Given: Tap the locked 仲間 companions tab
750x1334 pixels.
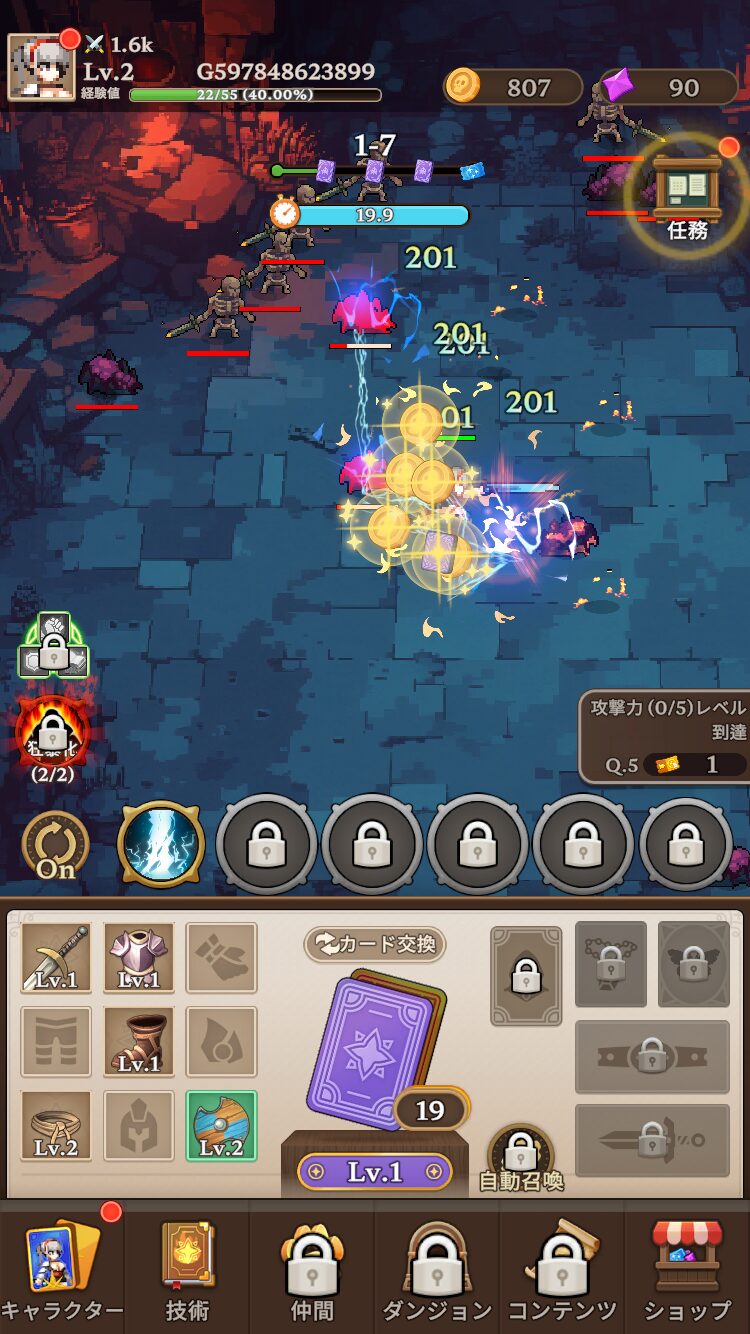Looking at the screenshot, I should tap(312, 1270).
